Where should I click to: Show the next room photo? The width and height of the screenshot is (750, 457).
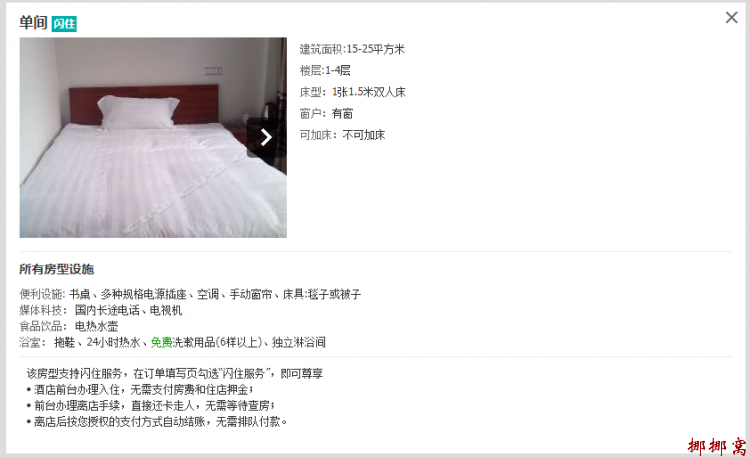tap(266, 137)
